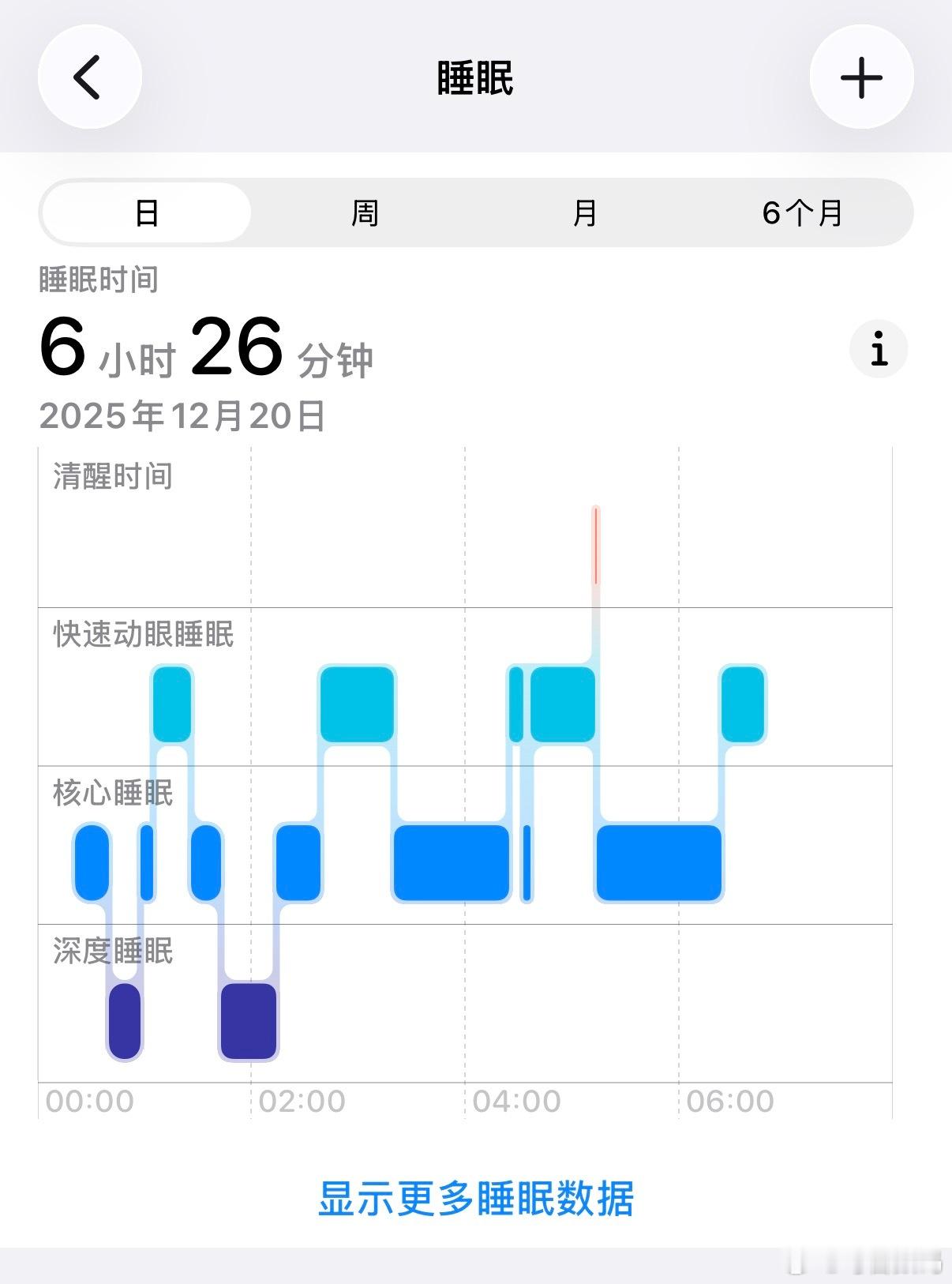
Task: Select the long core sleep block after 04:00
Action: pos(658,861)
